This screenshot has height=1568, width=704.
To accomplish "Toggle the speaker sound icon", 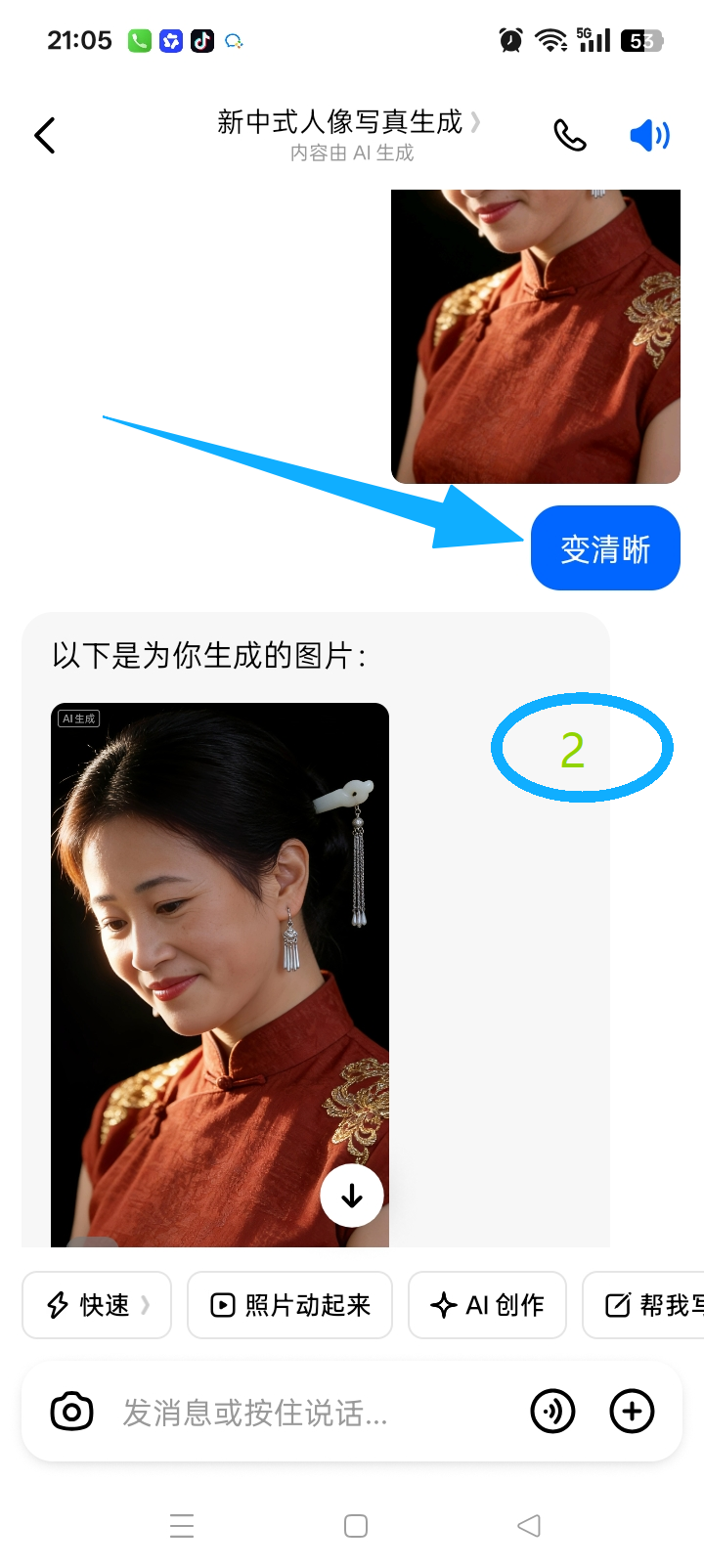I will 649,135.
